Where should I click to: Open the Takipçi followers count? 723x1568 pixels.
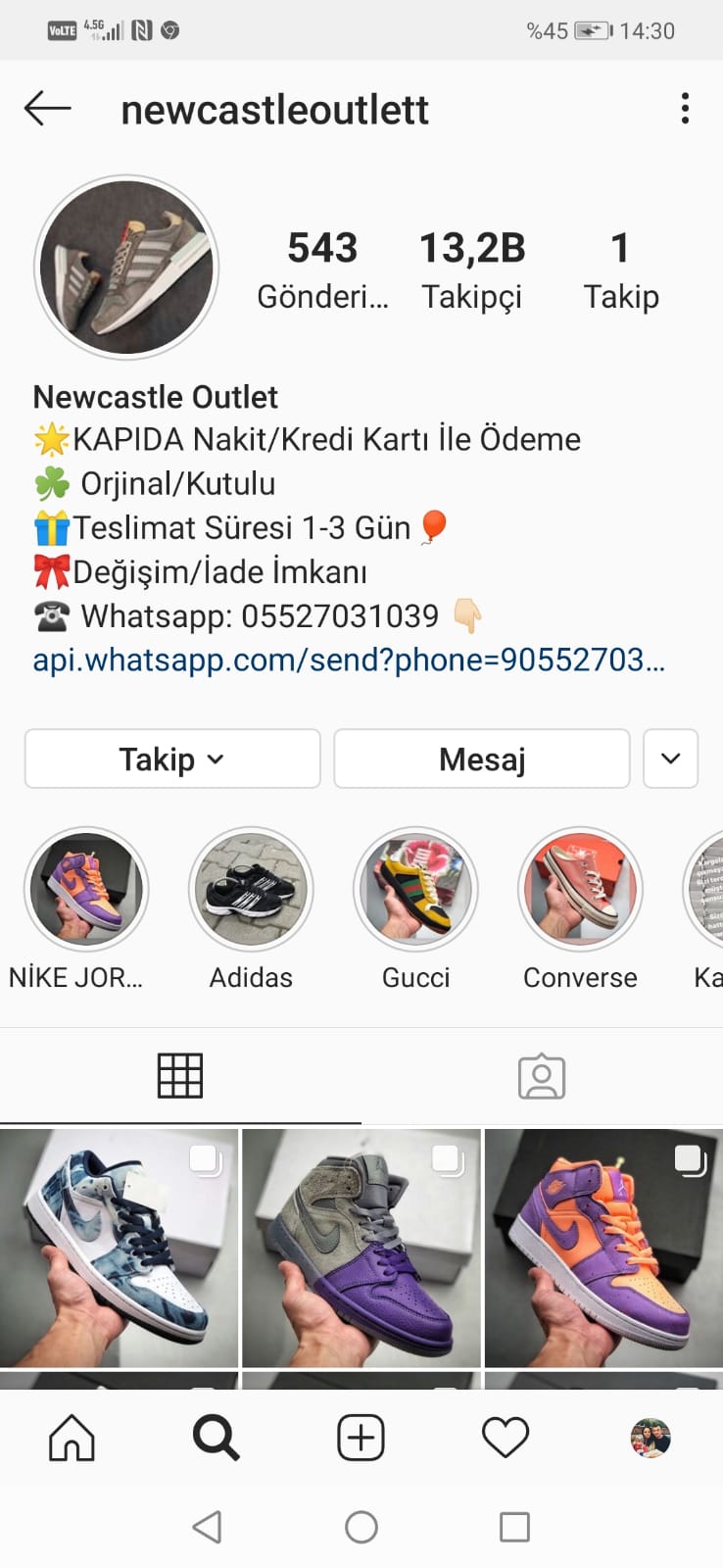(472, 270)
